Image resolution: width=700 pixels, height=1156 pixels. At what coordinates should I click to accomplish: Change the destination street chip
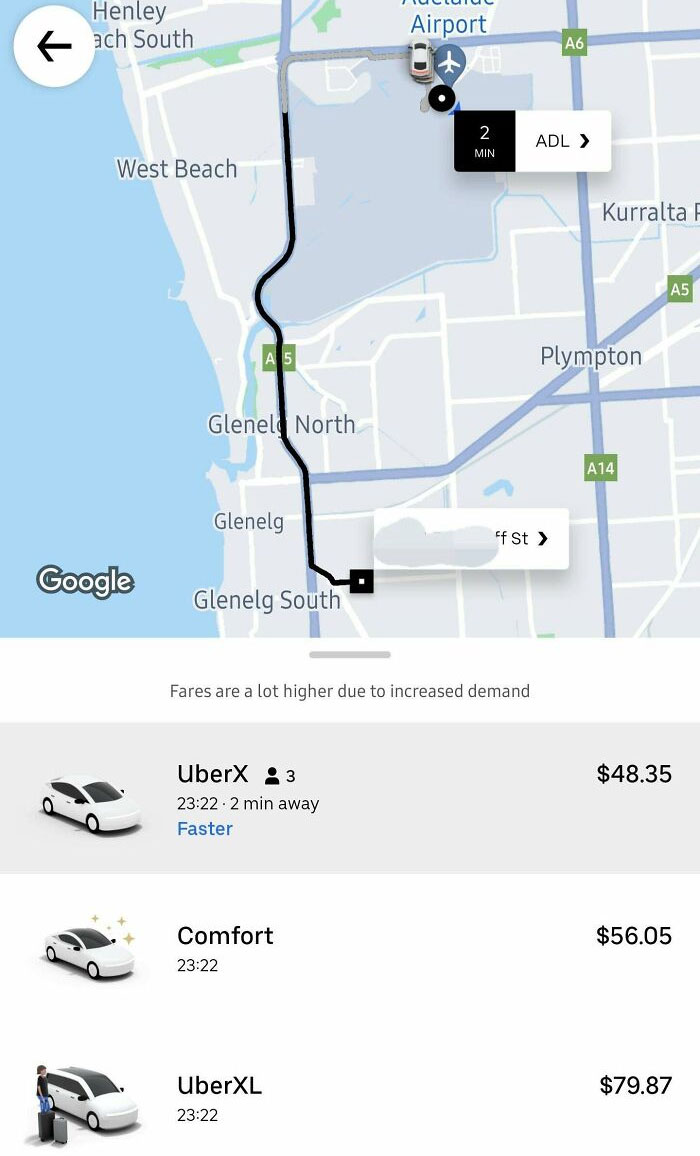[471, 539]
